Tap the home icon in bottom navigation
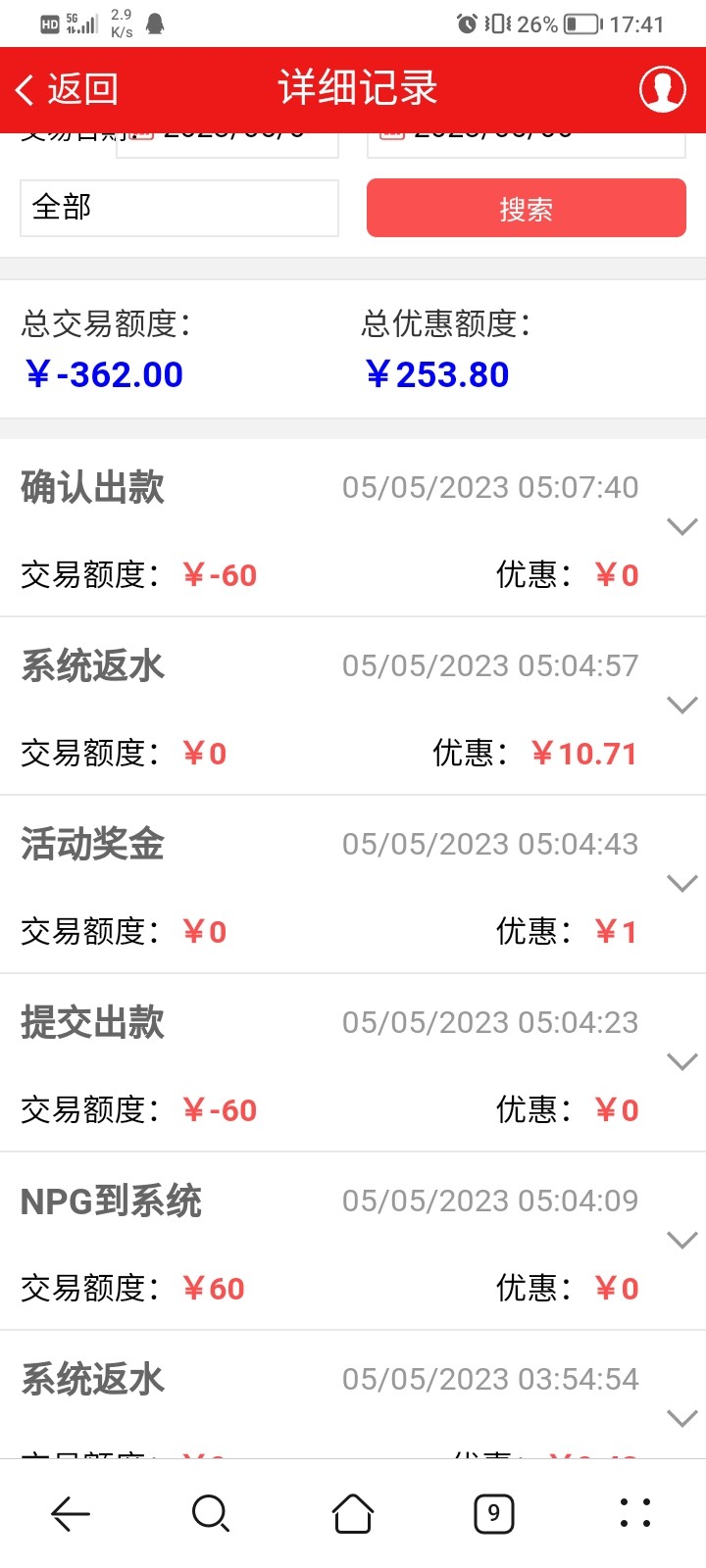Screen dimensions: 706x1568 (352, 1513)
